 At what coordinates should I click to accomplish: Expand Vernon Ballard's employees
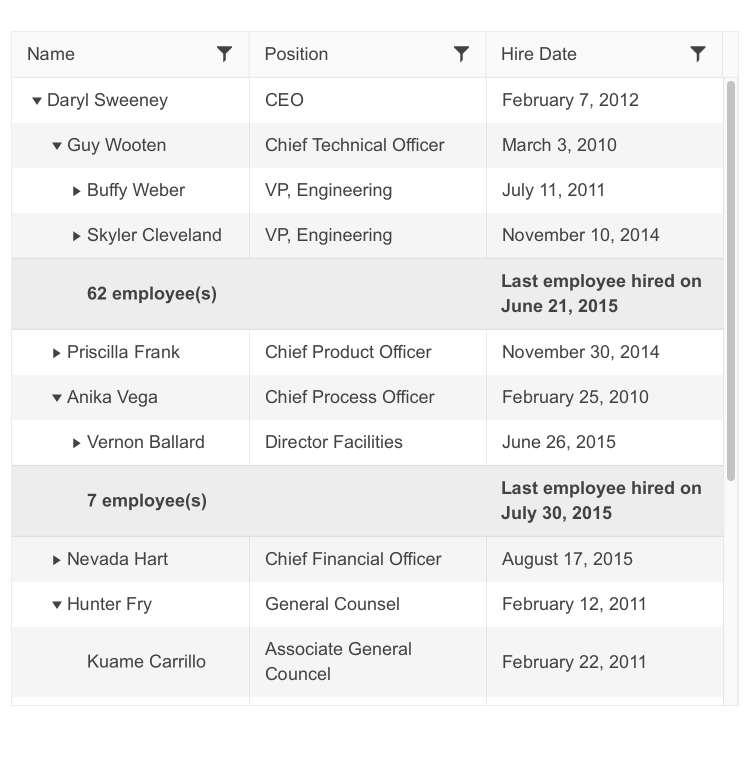click(x=76, y=441)
